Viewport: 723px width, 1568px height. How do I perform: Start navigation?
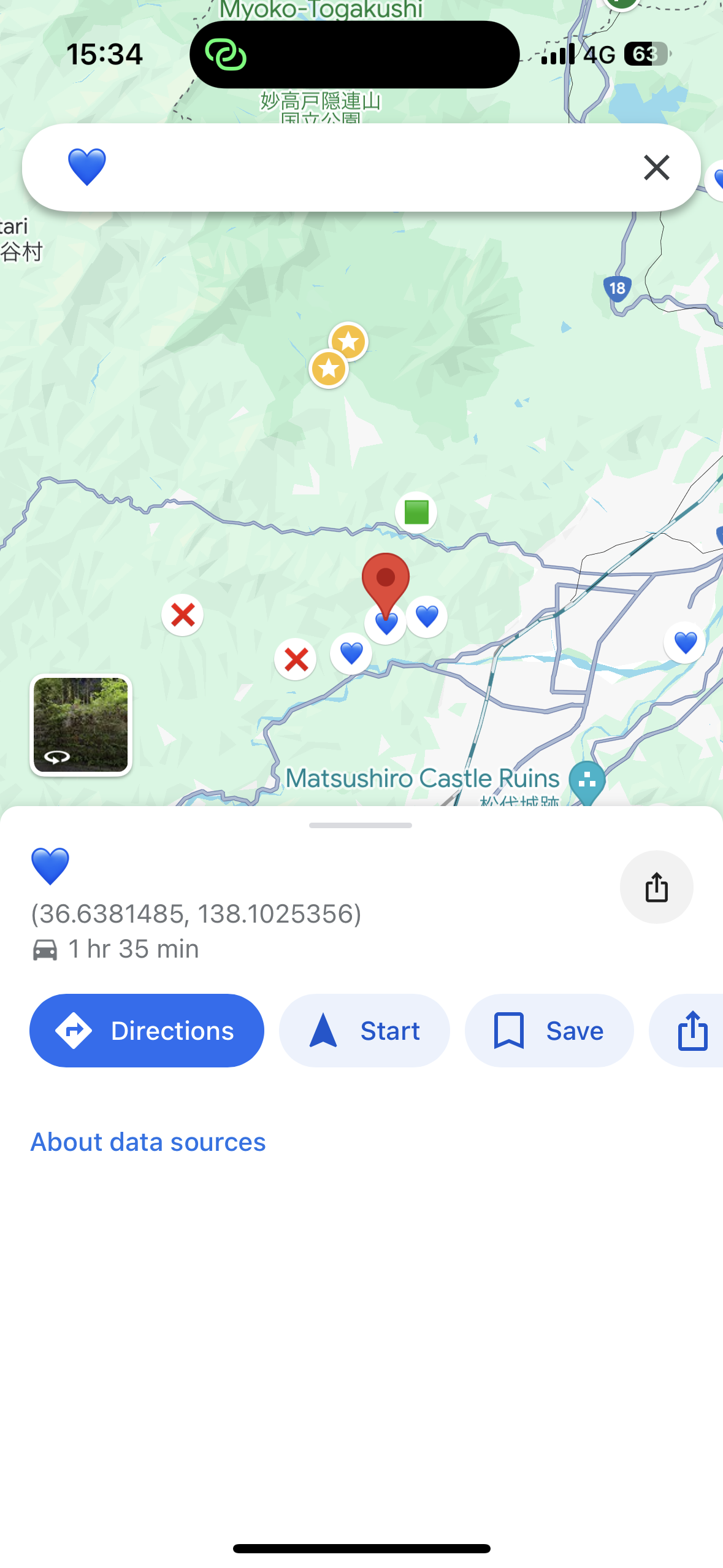coord(364,1030)
